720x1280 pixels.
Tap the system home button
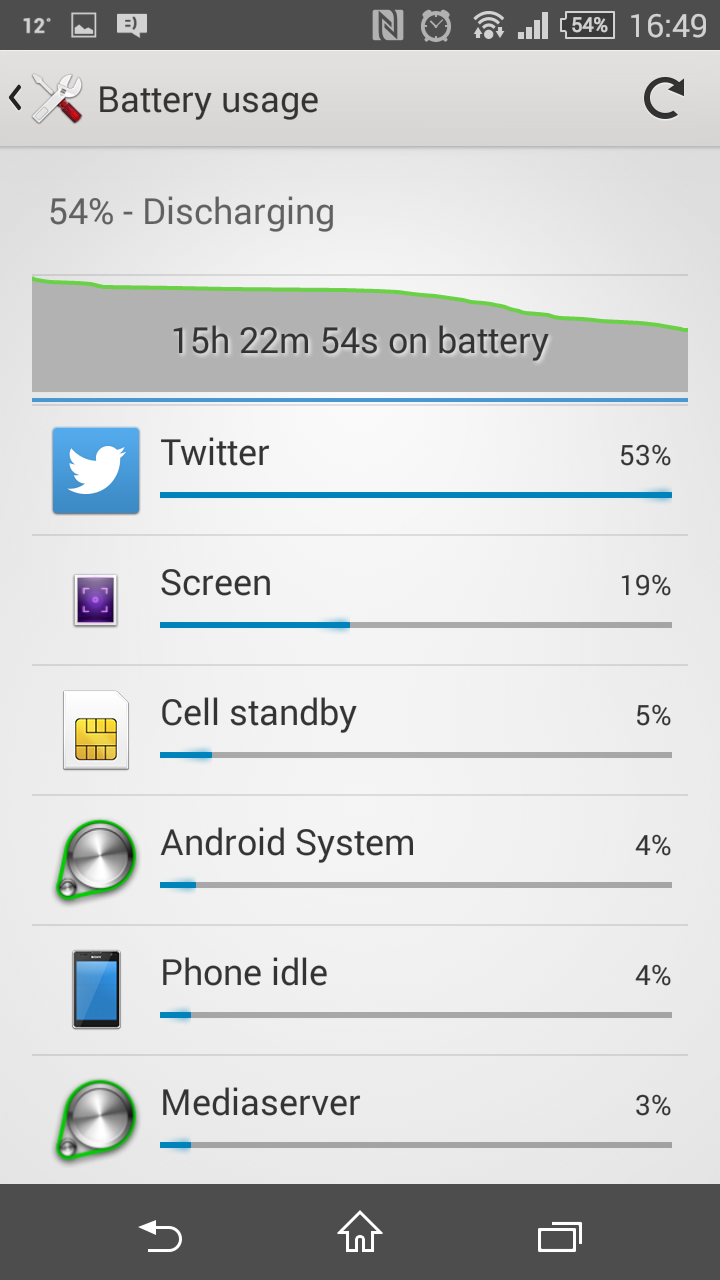[360, 1233]
